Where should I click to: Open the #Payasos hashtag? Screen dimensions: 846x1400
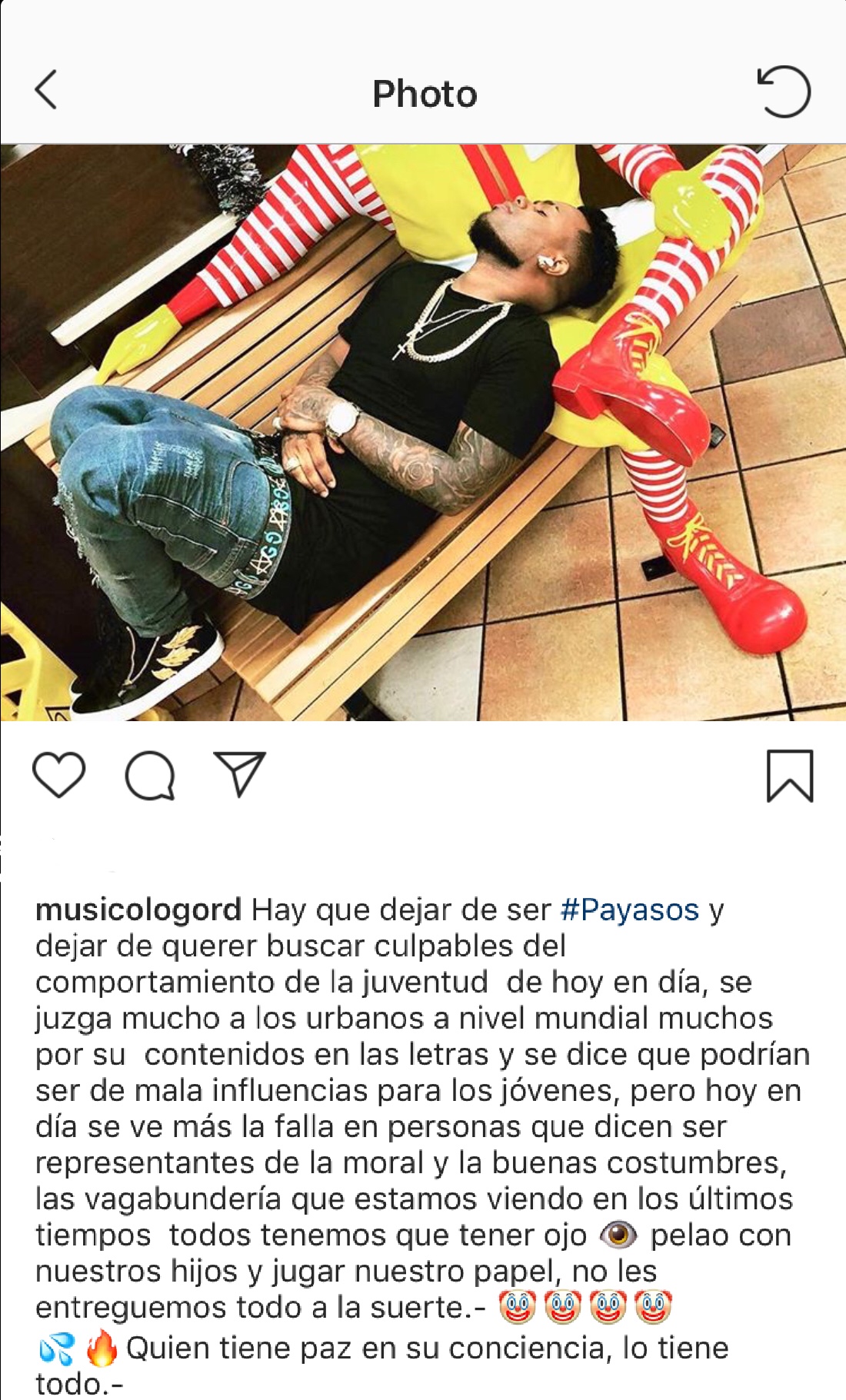tap(629, 910)
